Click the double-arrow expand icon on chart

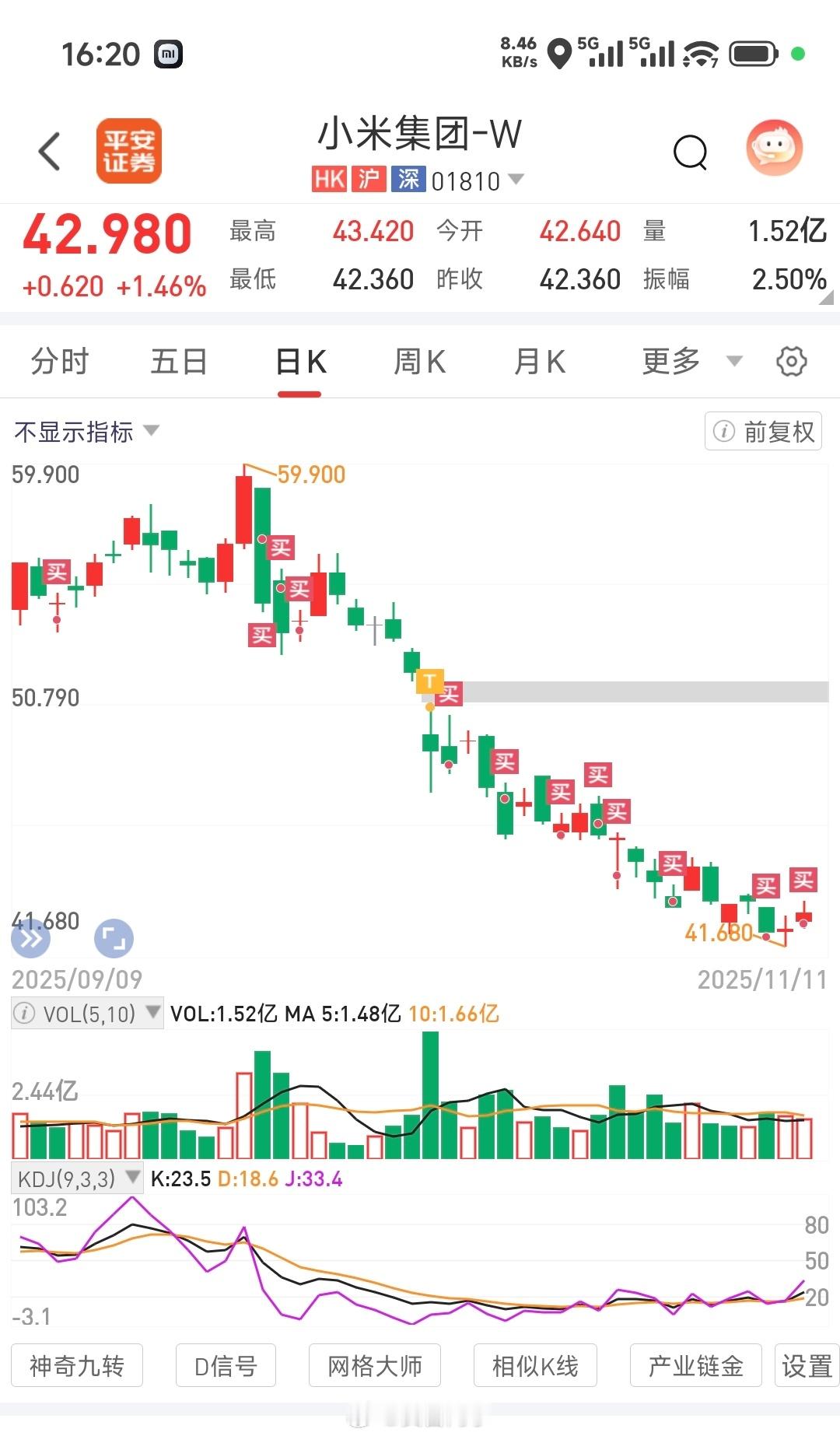click(x=30, y=939)
